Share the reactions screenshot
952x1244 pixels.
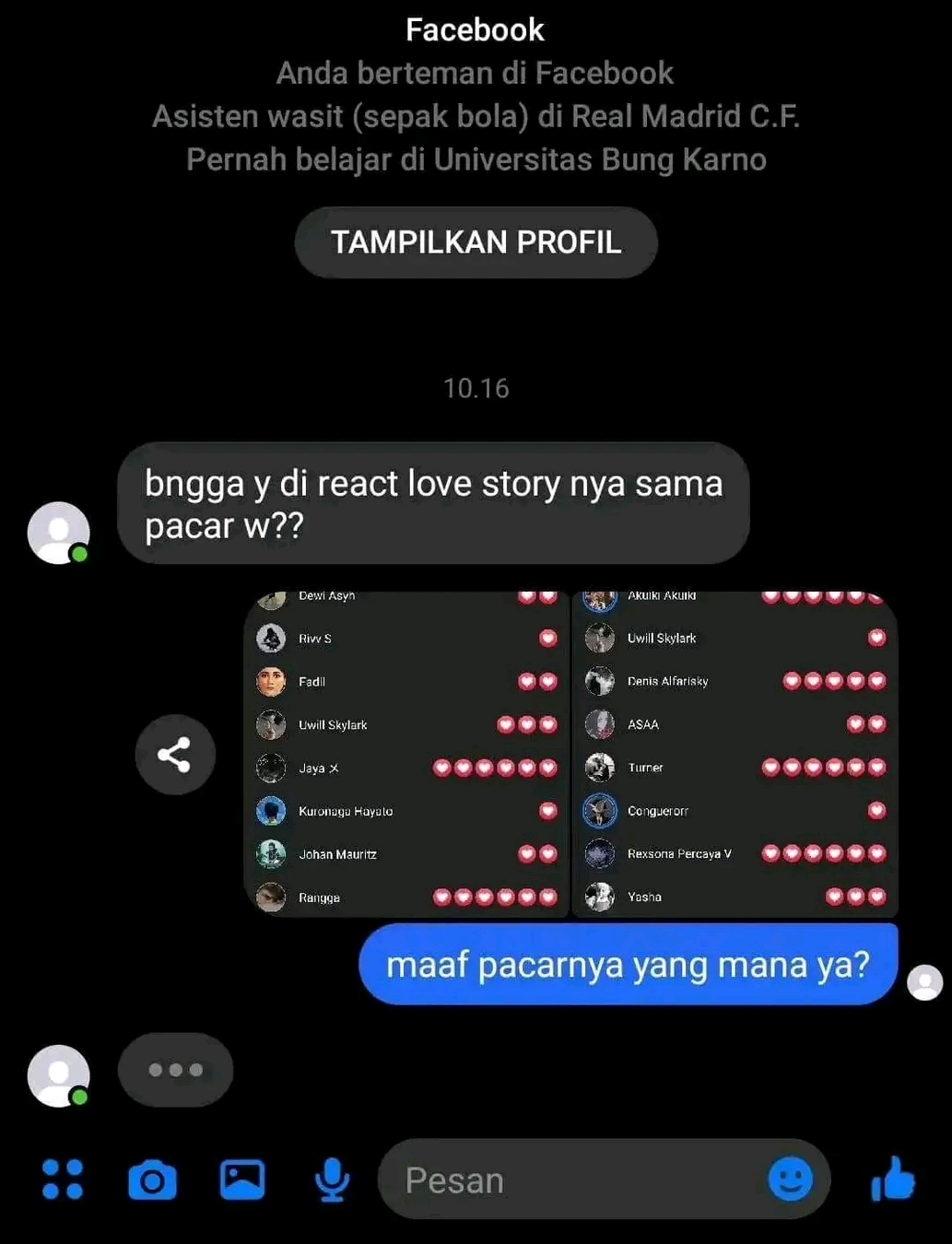coord(175,755)
